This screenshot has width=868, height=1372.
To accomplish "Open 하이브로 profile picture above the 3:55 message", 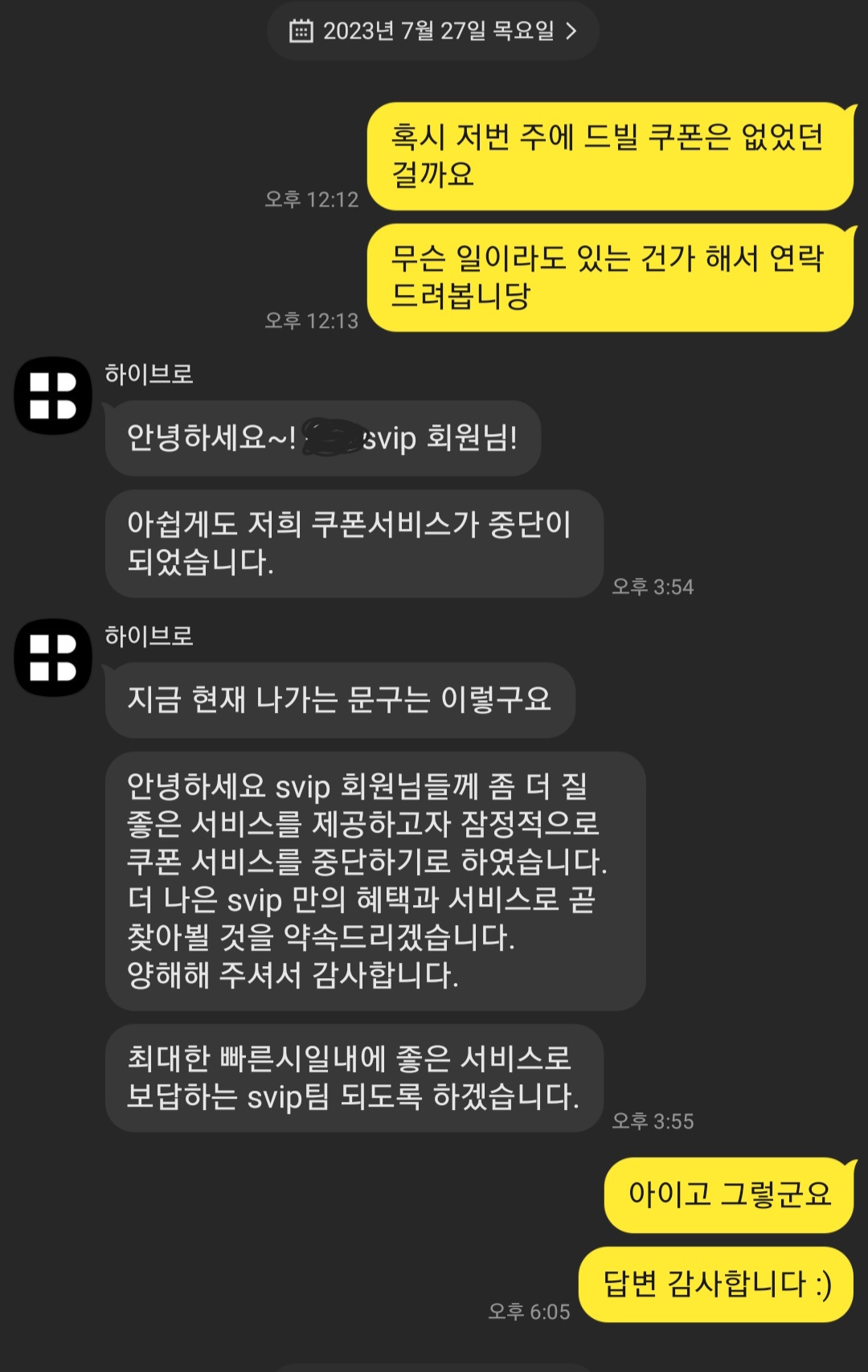I will (x=53, y=657).
